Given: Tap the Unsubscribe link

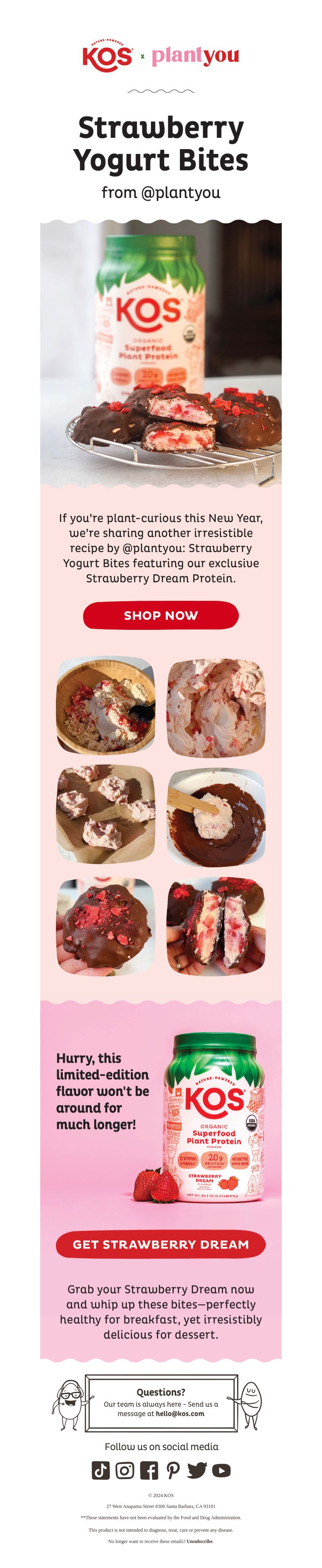Looking at the screenshot, I should pyautogui.click(x=199, y=1541).
